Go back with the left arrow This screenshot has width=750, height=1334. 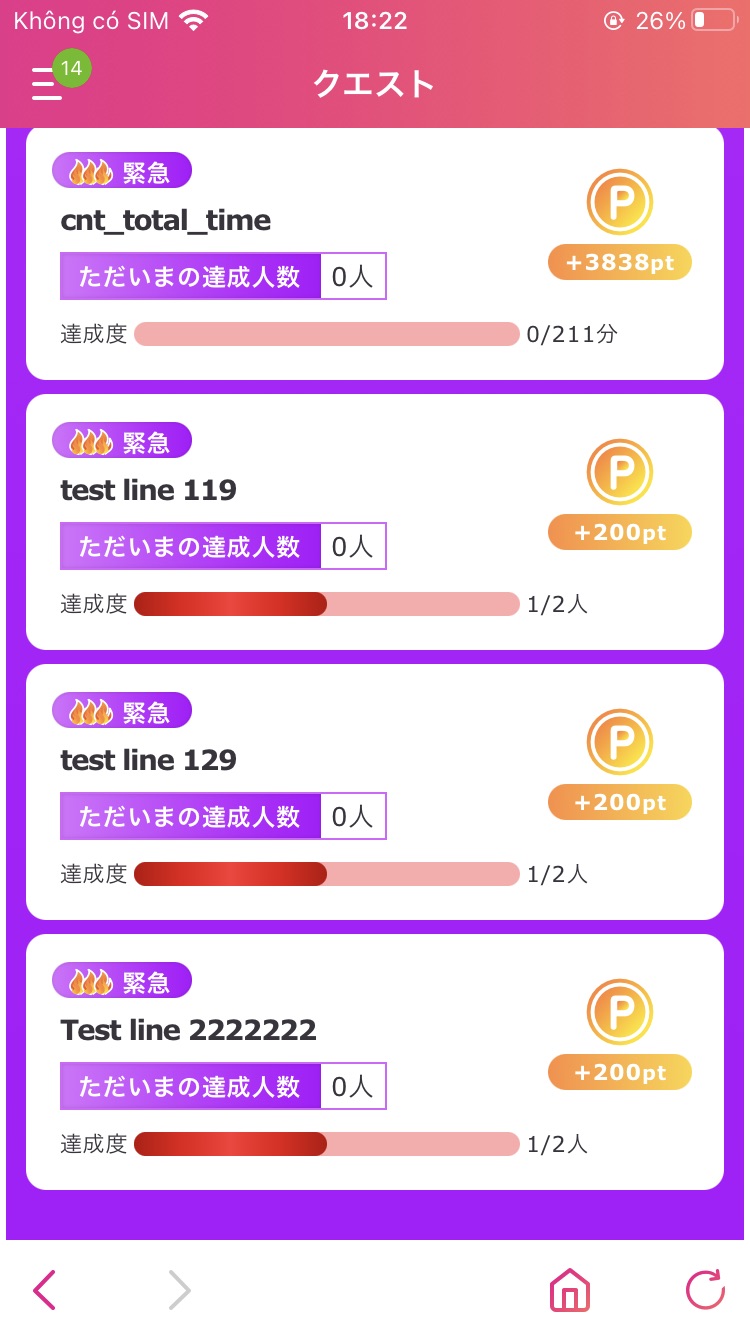click(x=45, y=1290)
